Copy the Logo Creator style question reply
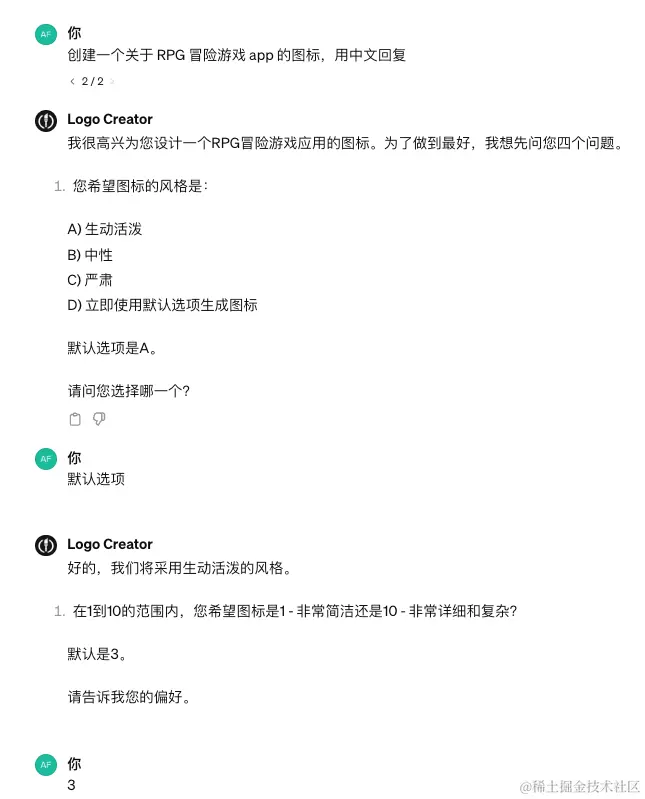 click(x=75, y=419)
